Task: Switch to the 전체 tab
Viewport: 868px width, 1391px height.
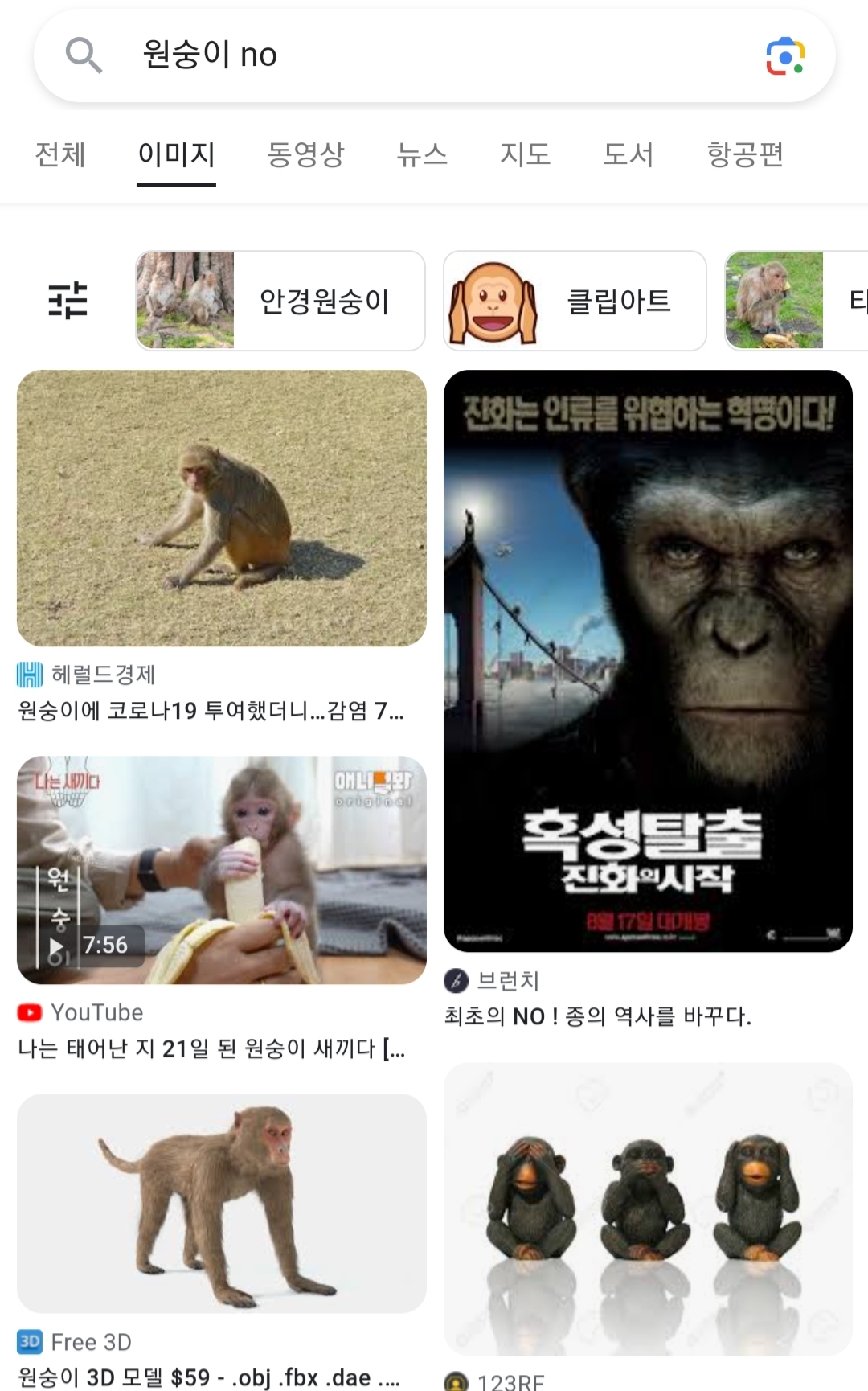Action: 60,154
